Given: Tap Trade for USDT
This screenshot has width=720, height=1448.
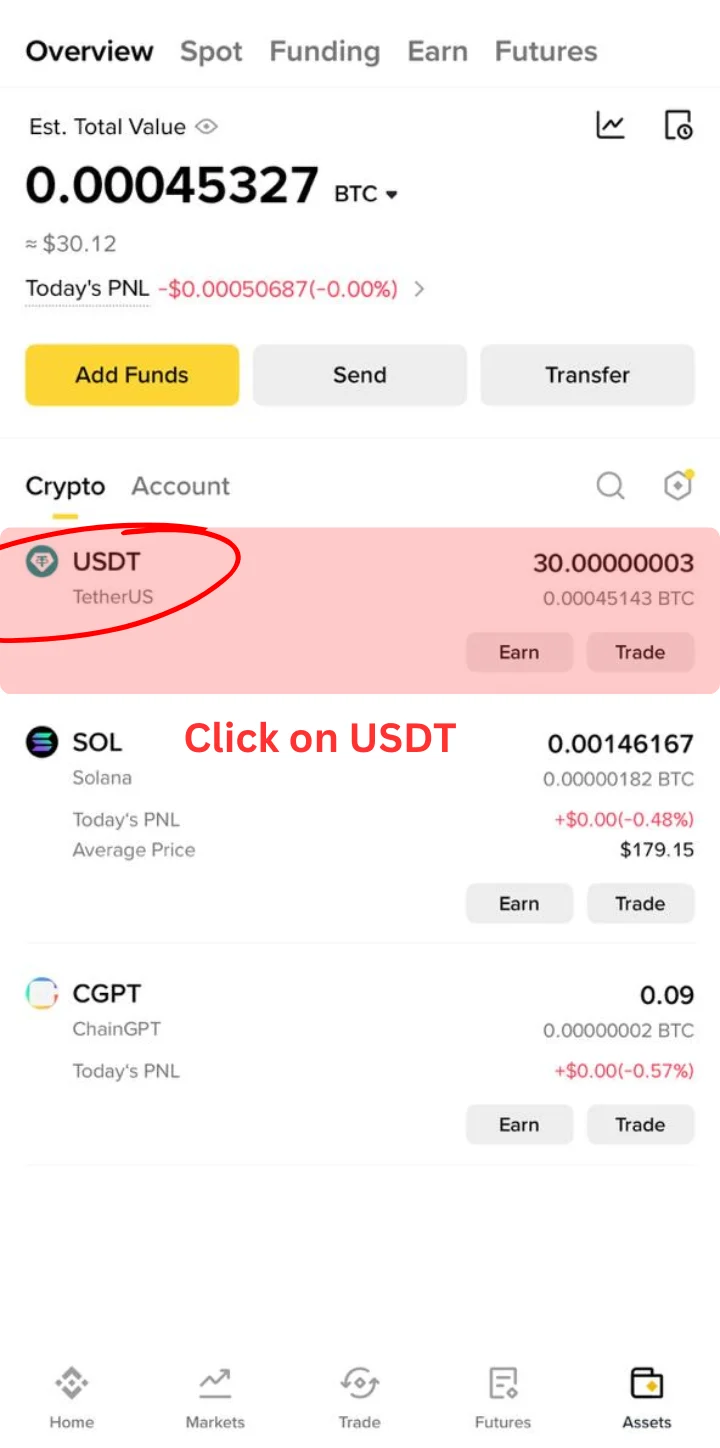Looking at the screenshot, I should 640,652.
